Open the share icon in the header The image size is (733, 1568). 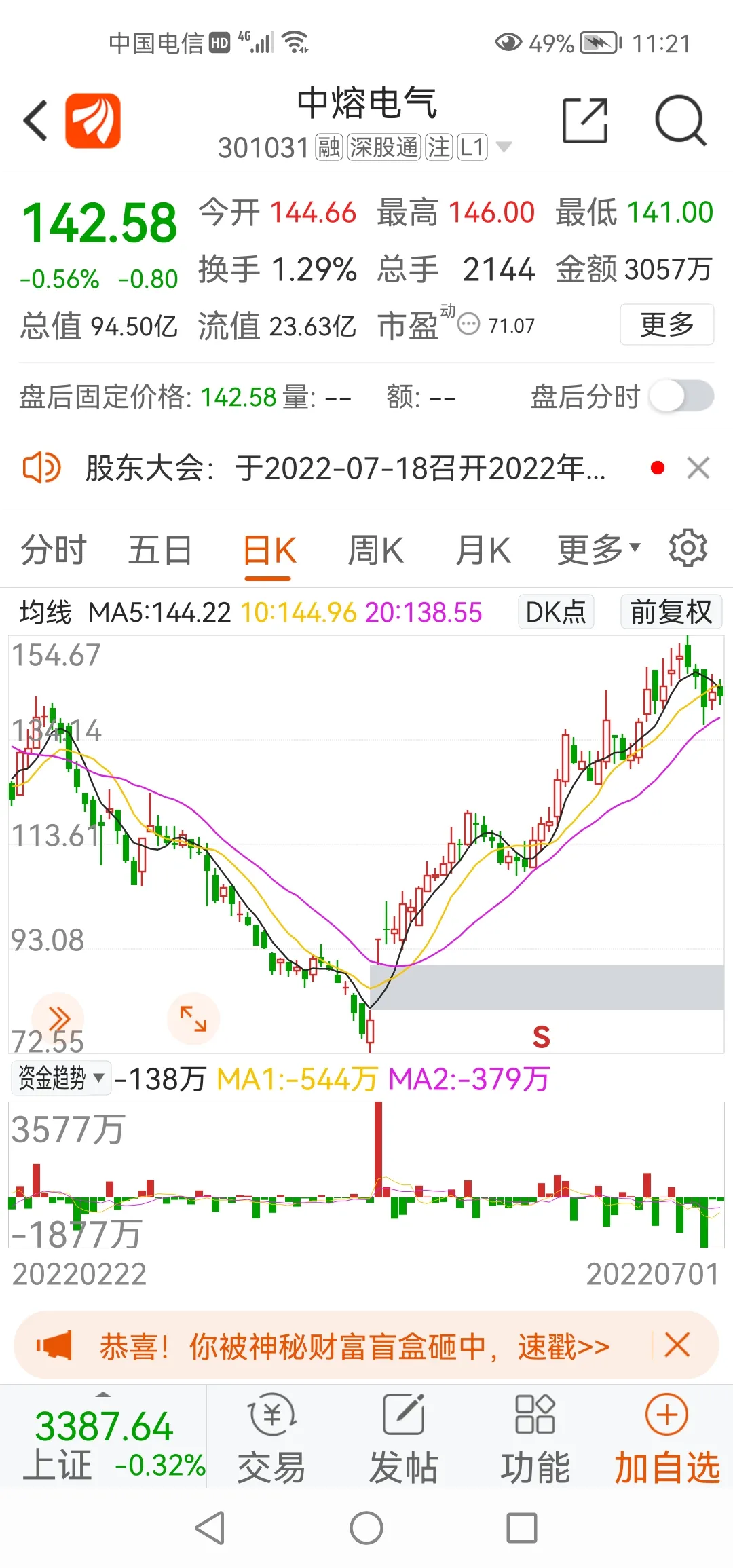(584, 121)
